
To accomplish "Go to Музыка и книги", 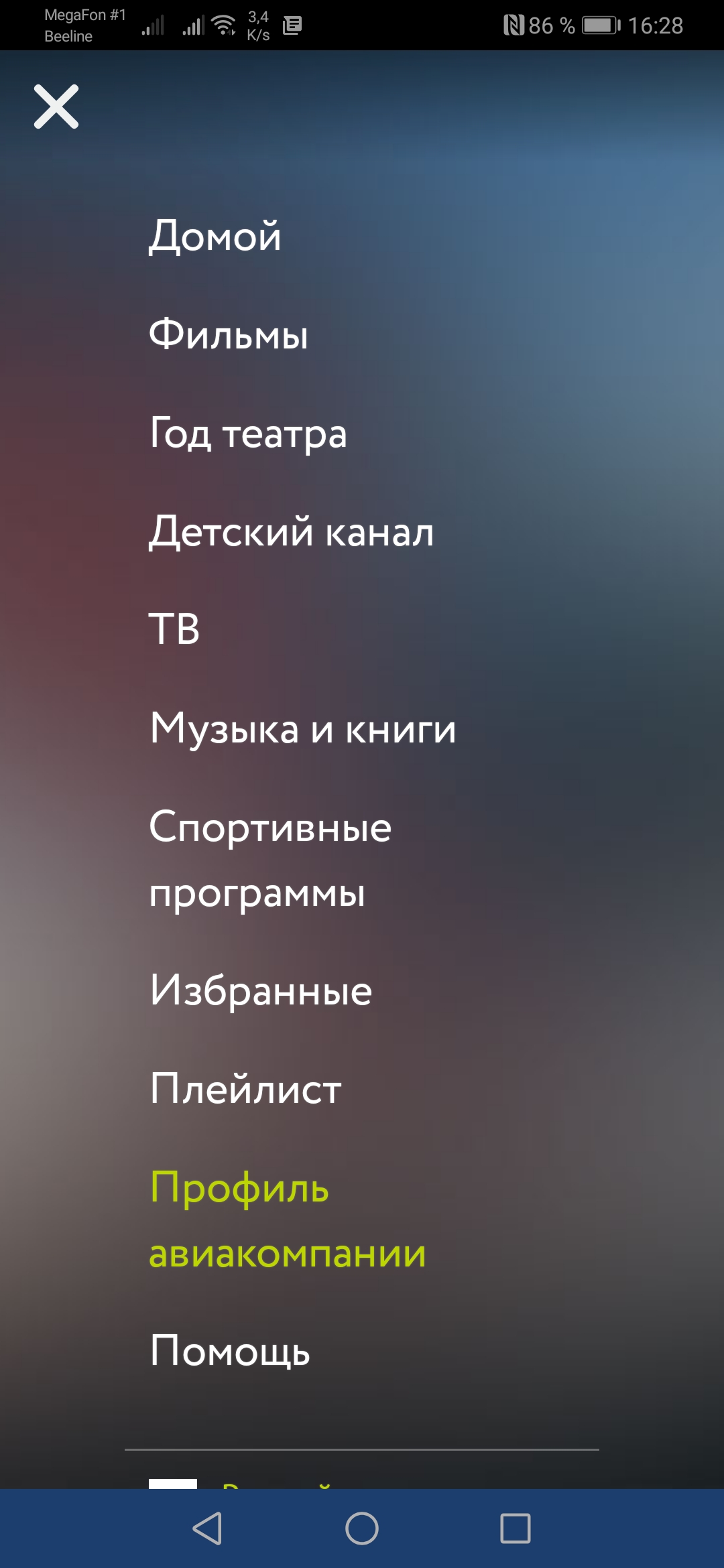I will (303, 728).
